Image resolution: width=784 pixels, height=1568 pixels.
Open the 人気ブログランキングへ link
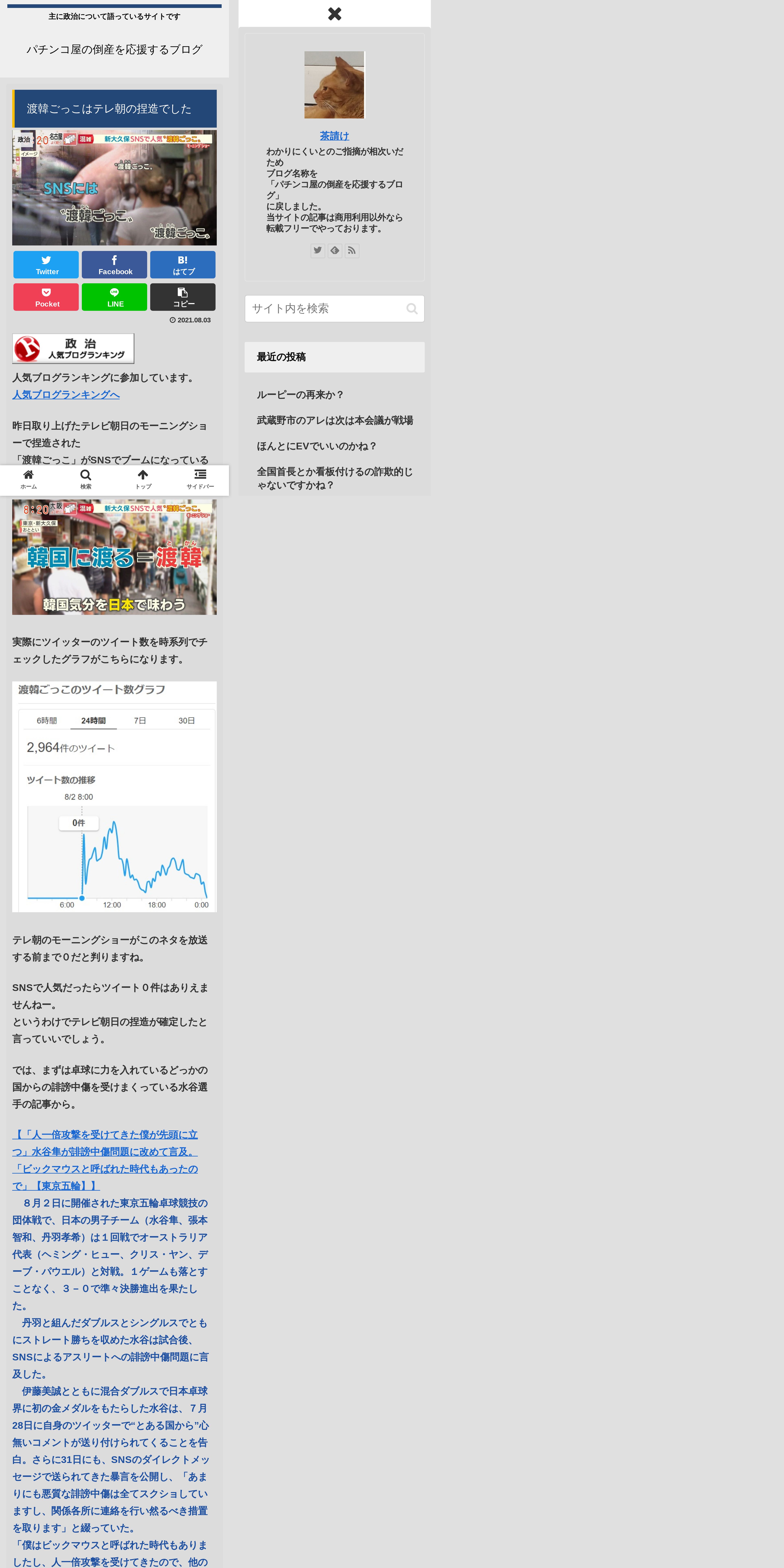pyautogui.click(x=66, y=394)
